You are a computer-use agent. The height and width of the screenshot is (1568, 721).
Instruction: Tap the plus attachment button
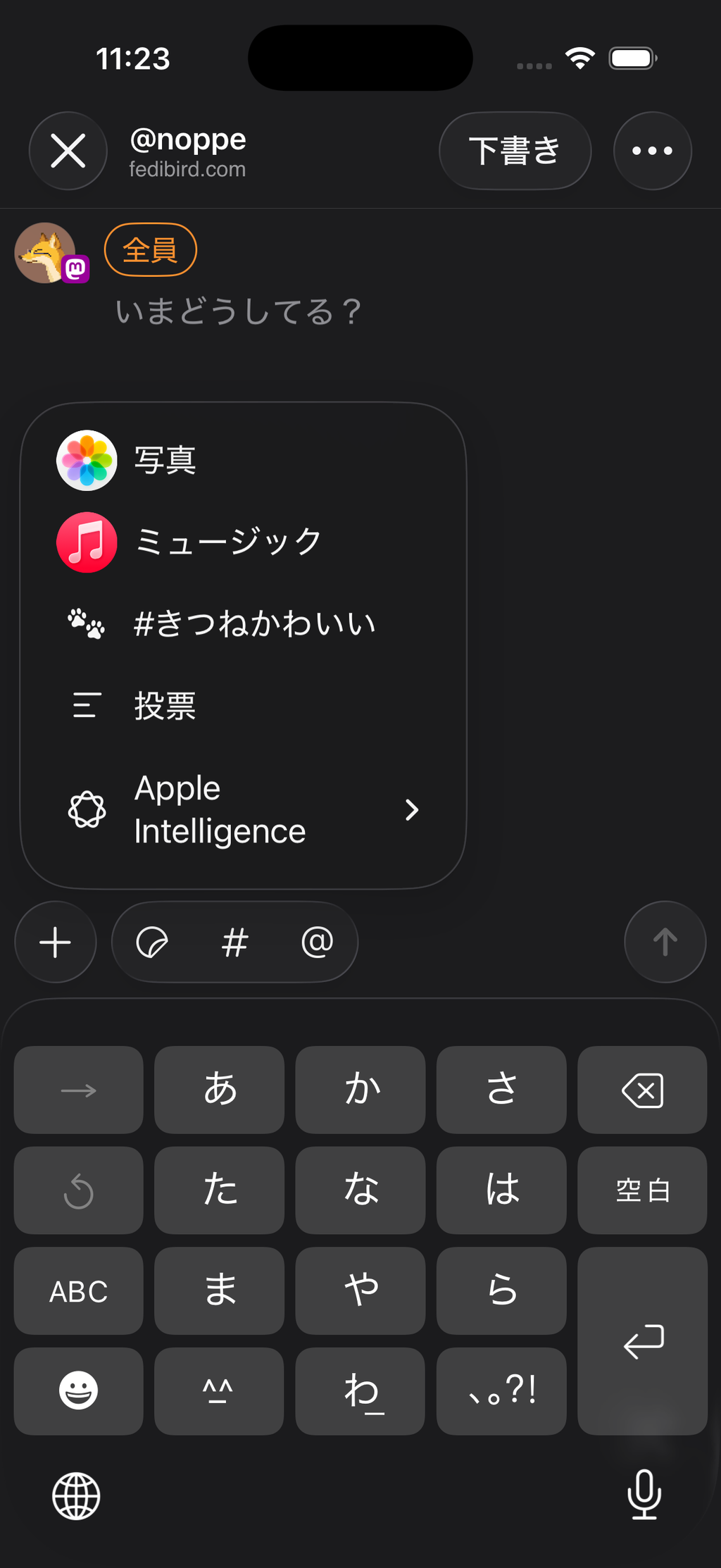(x=56, y=942)
